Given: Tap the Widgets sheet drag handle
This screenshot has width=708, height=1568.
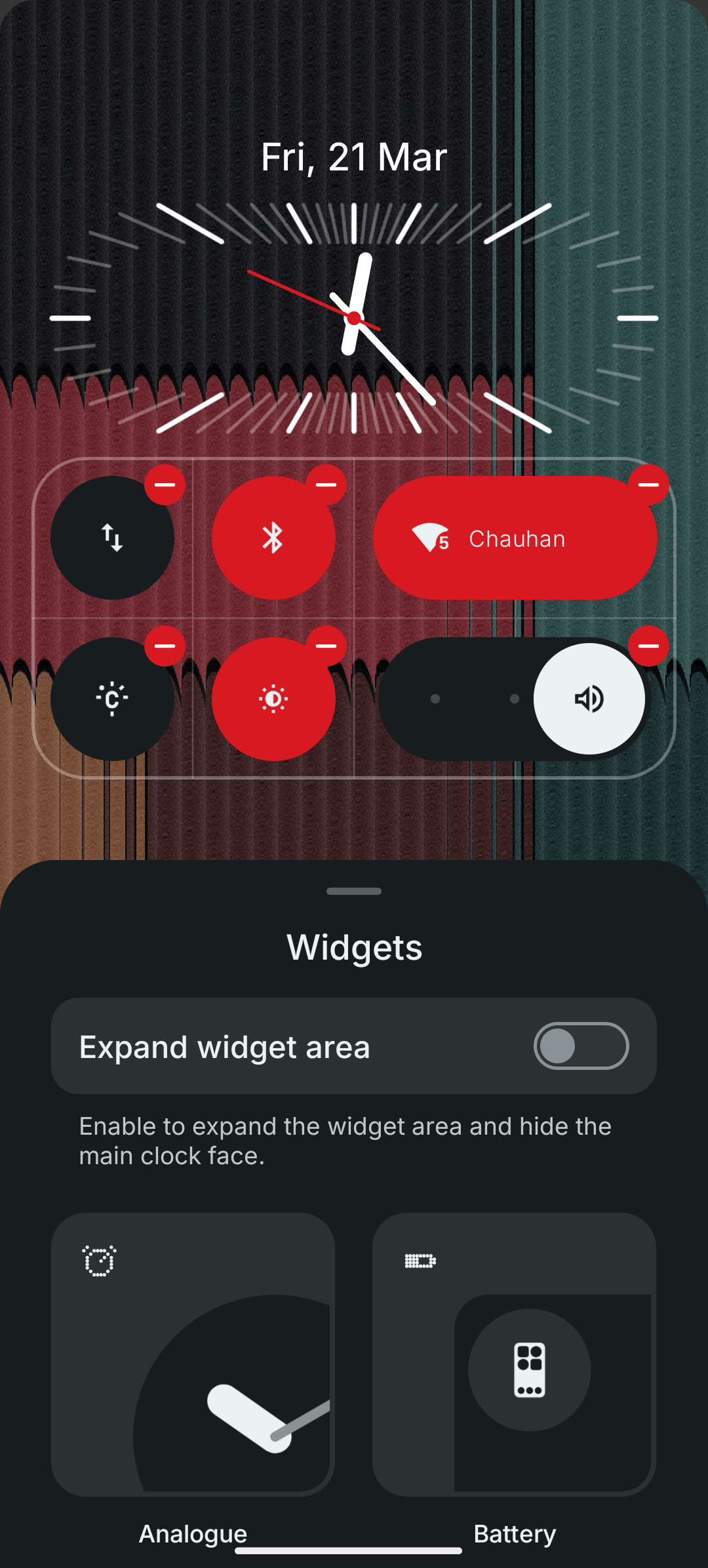Looking at the screenshot, I should point(354,892).
